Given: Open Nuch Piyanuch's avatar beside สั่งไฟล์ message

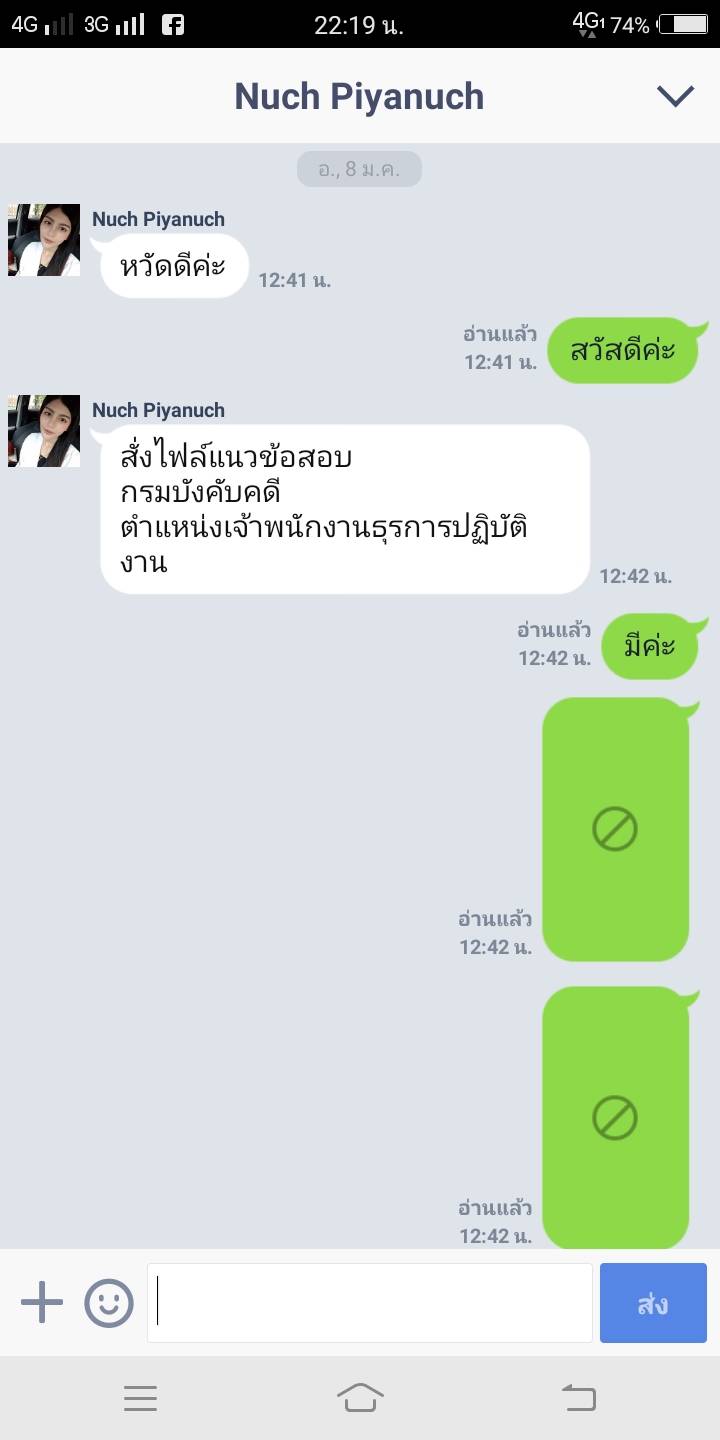Looking at the screenshot, I should (x=44, y=431).
